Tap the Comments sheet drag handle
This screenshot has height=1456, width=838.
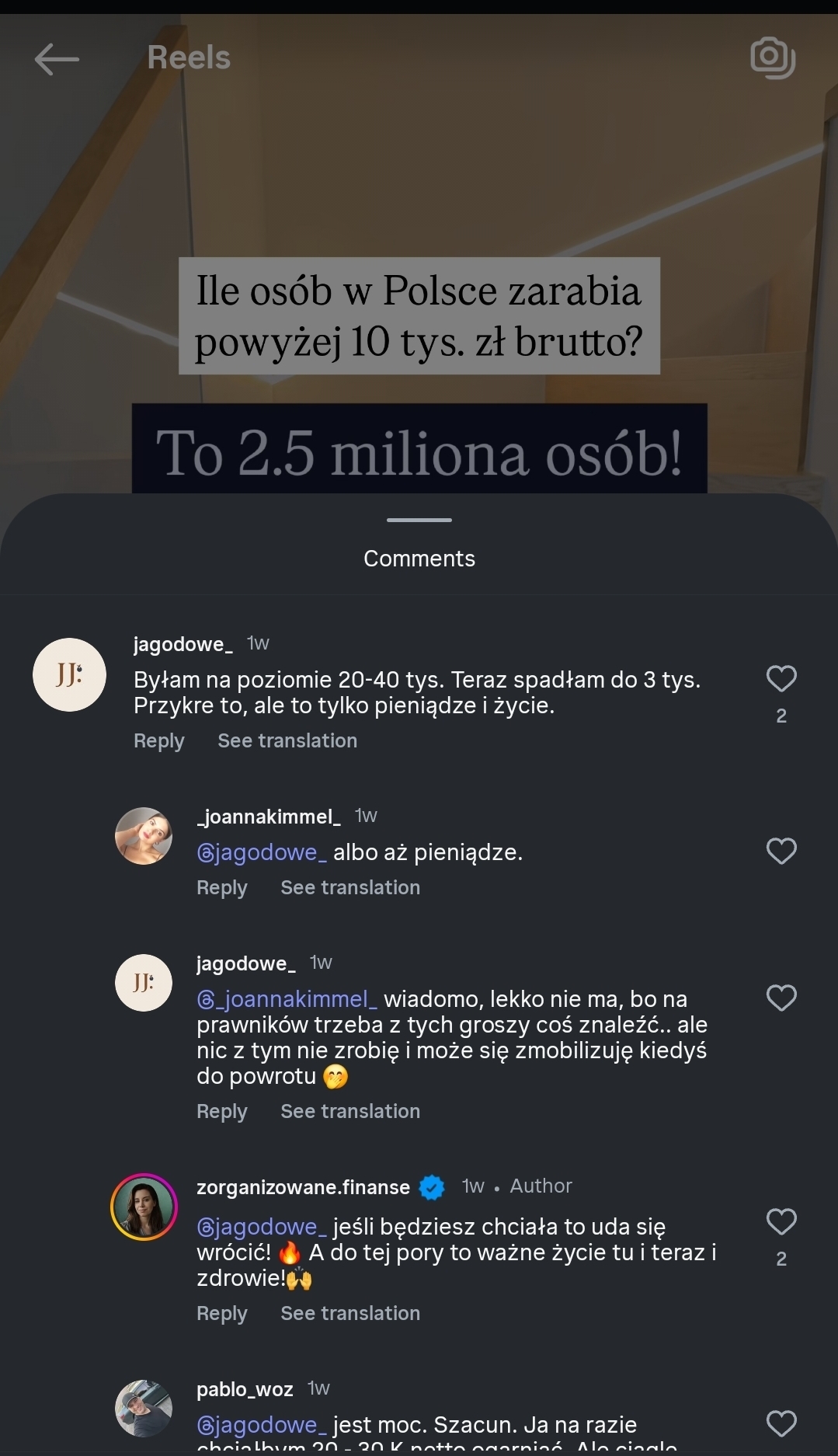click(419, 520)
